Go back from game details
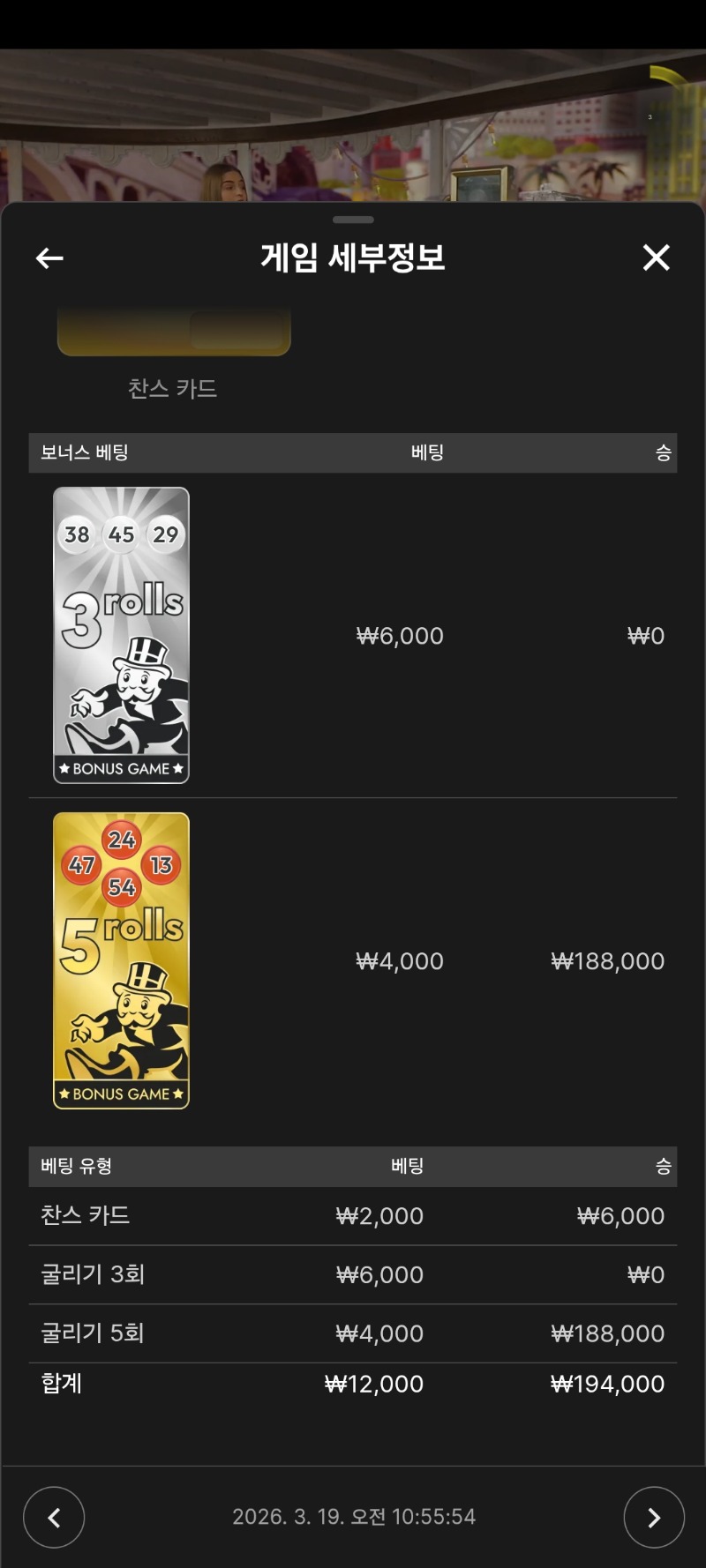 (x=49, y=258)
